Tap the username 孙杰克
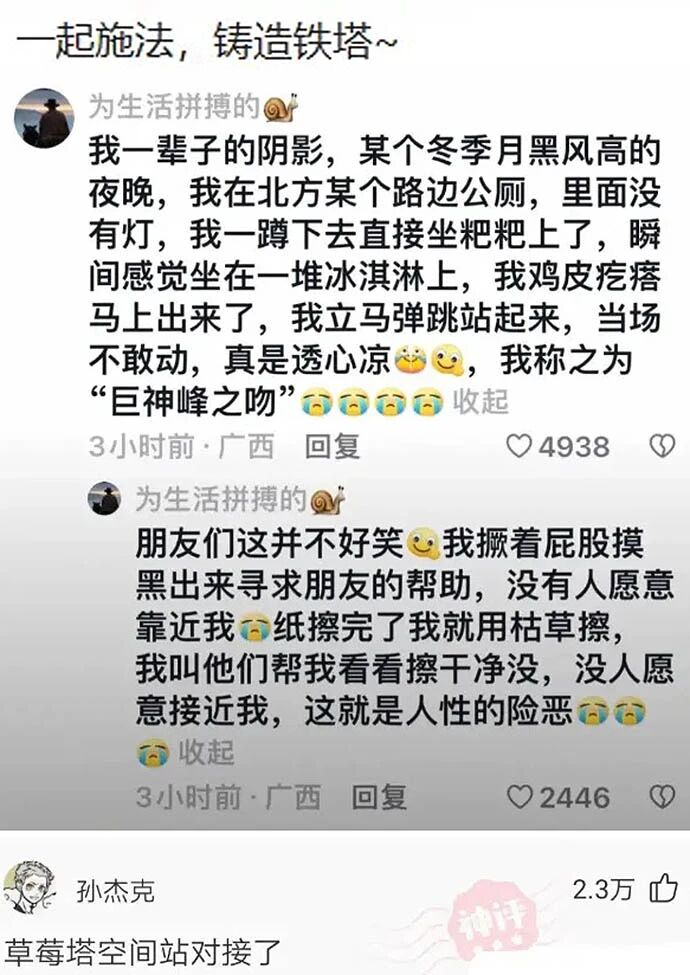The width and height of the screenshot is (690, 975). [115, 892]
